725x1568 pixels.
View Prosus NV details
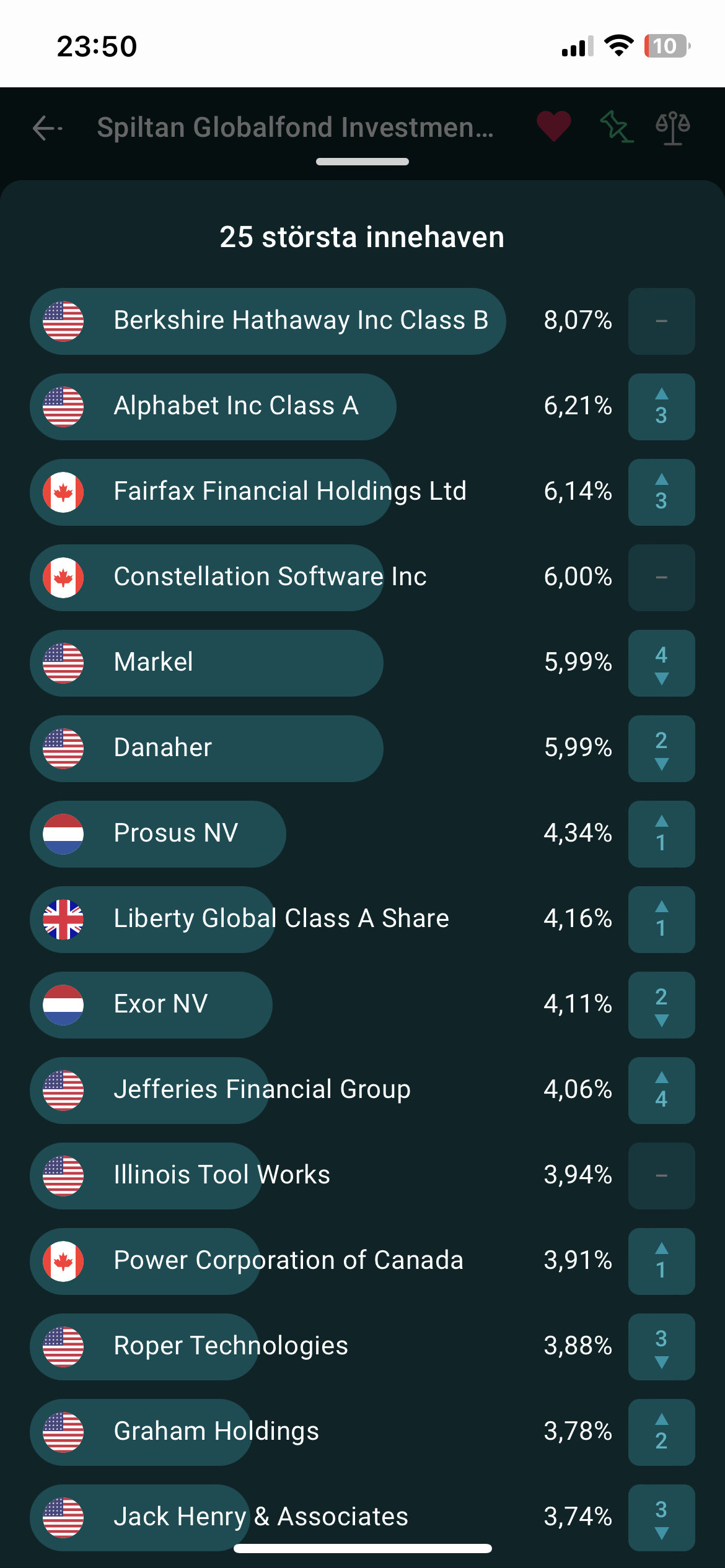click(x=176, y=834)
